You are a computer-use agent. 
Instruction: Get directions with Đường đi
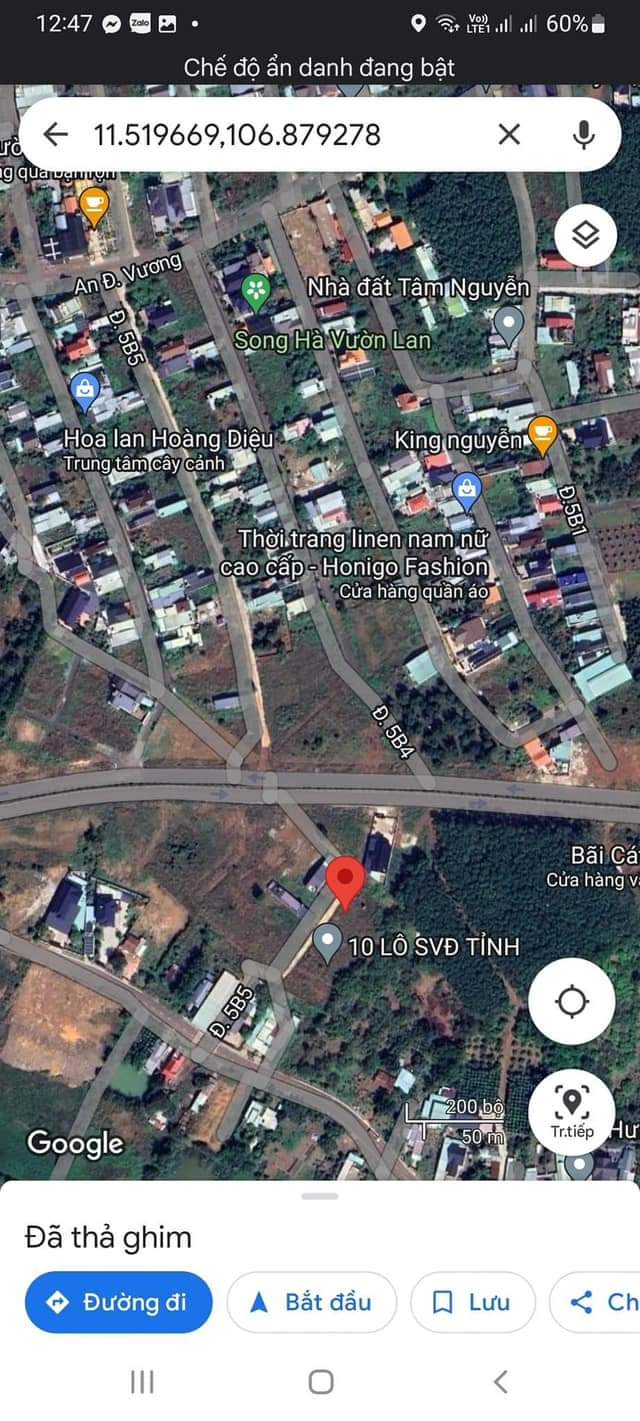click(119, 1302)
